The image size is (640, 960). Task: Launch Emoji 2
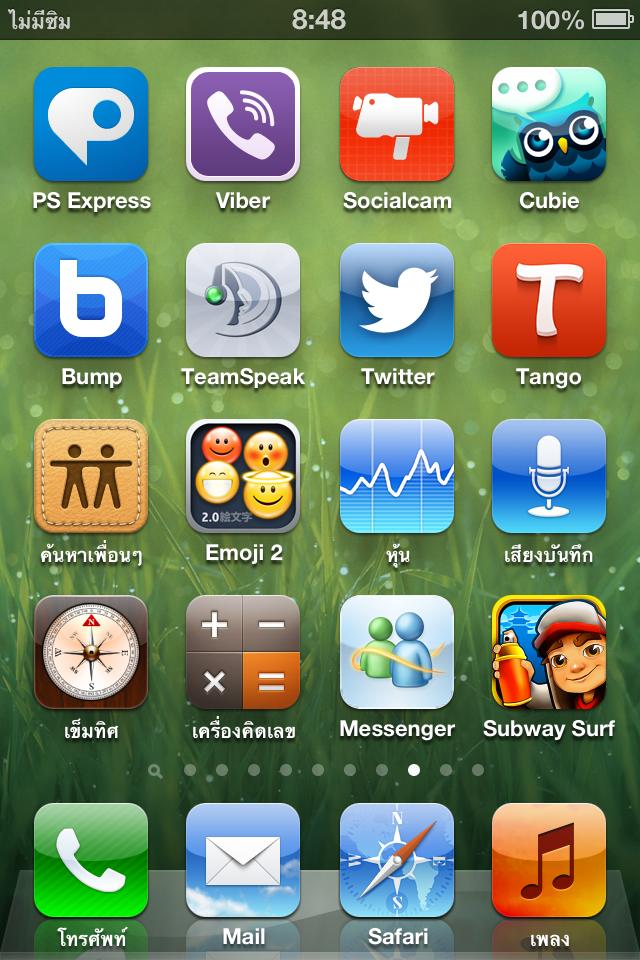243,476
